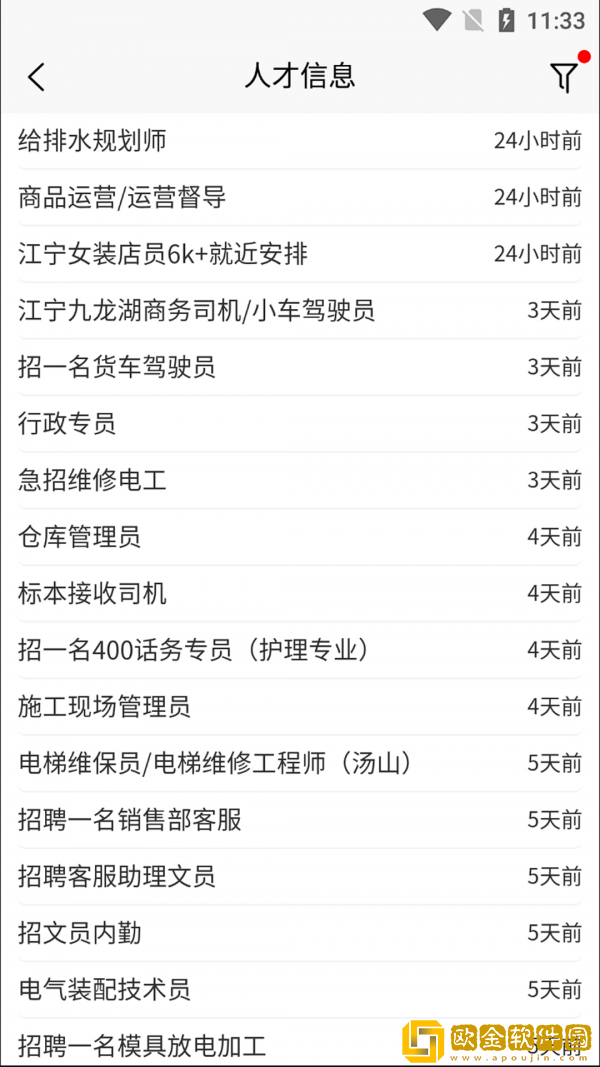Go back from the 人才信息 page

click(x=37, y=77)
